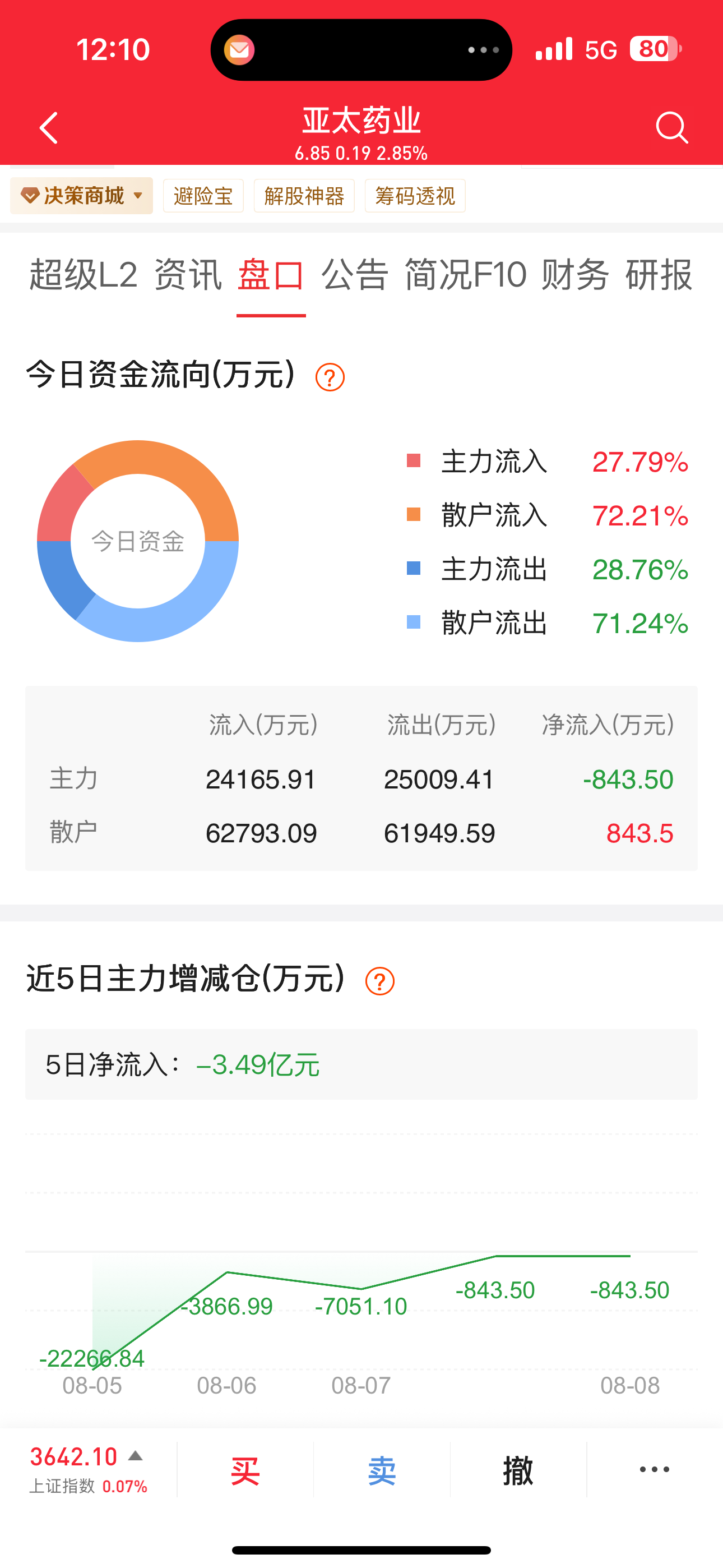Open the bottom bar more options
The width and height of the screenshot is (723, 1568).
tap(655, 1469)
